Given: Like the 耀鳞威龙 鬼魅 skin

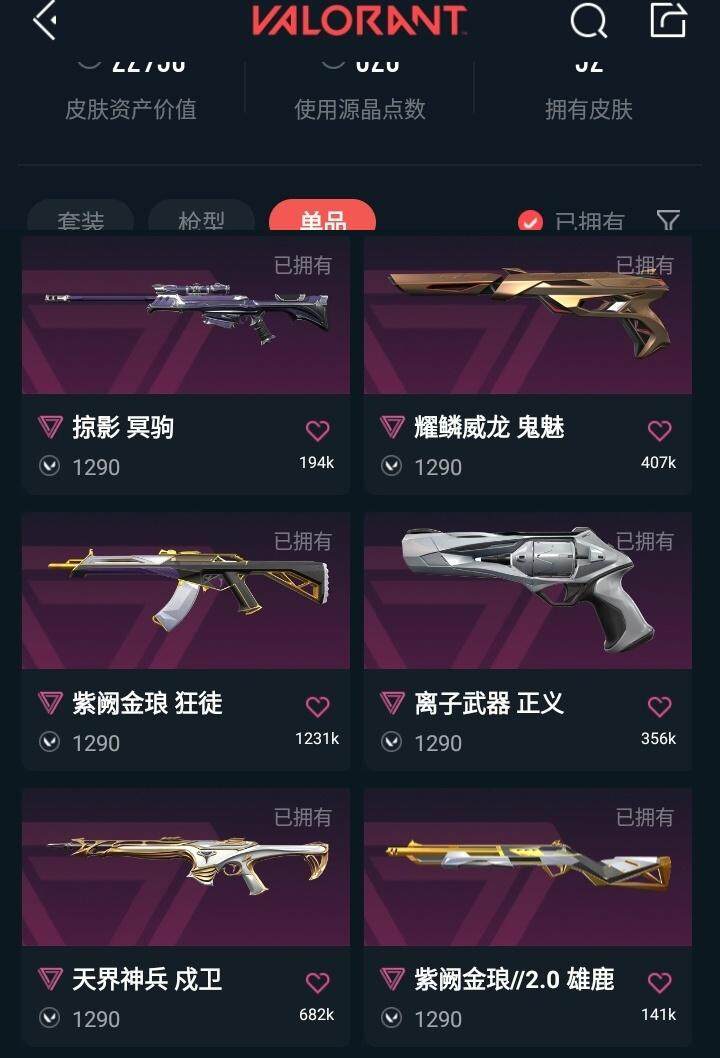Looking at the screenshot, I should pos(659,431).
